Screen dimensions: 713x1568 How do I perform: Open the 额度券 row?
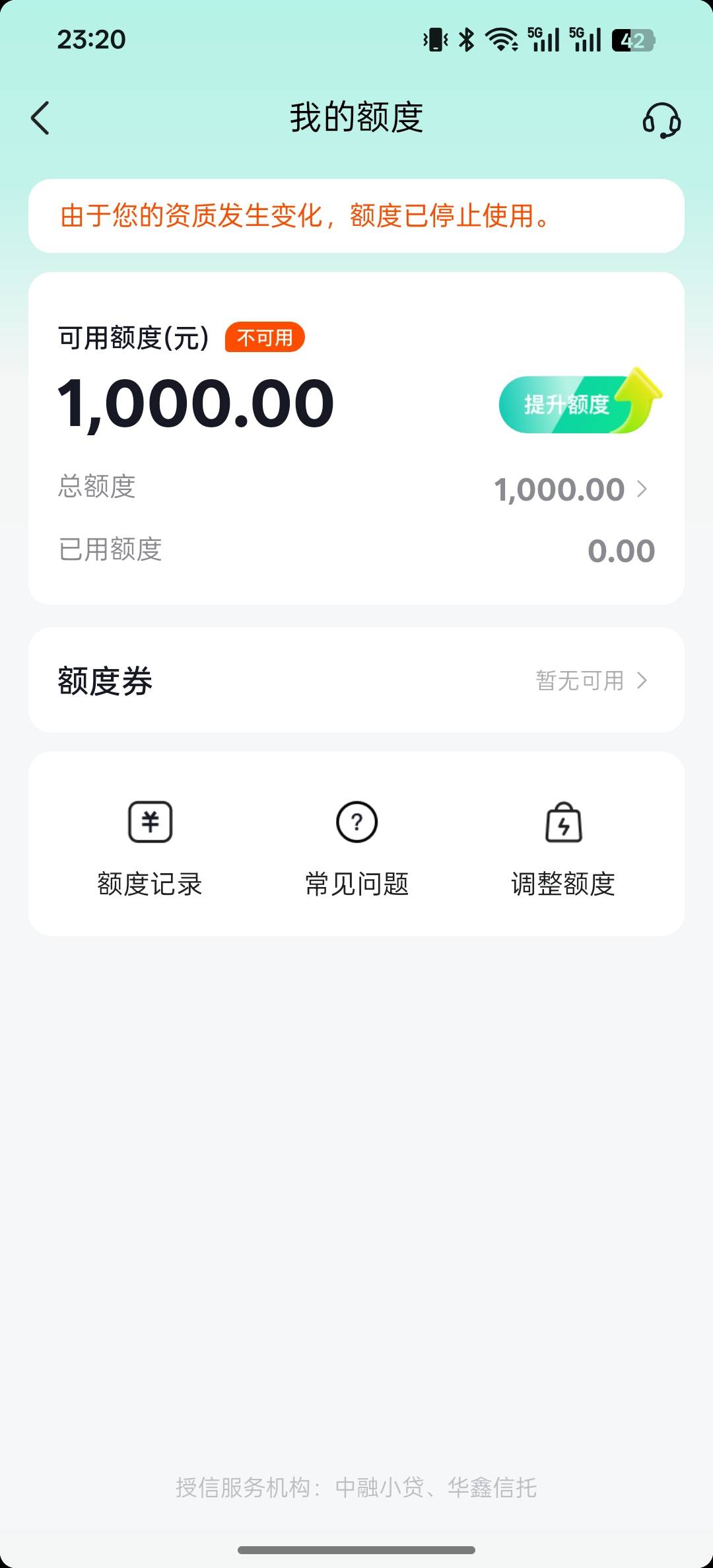[x=356, y=680]
